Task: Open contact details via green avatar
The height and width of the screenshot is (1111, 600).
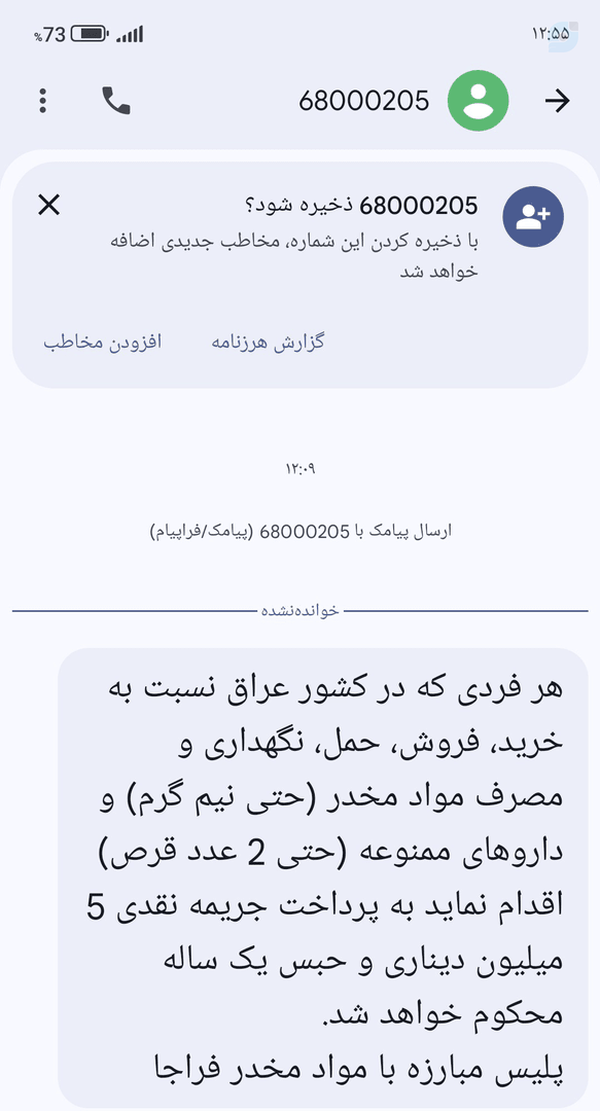Action: click(478, 101)
